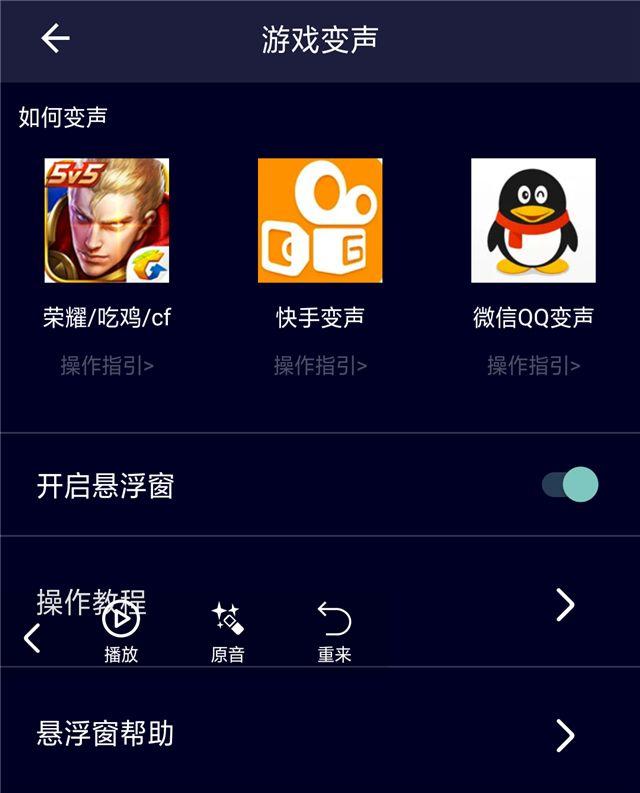Turn off the 开启悬浮窗 switch
The width and height of the screenshot is (640, 793).
click(570, 485)
